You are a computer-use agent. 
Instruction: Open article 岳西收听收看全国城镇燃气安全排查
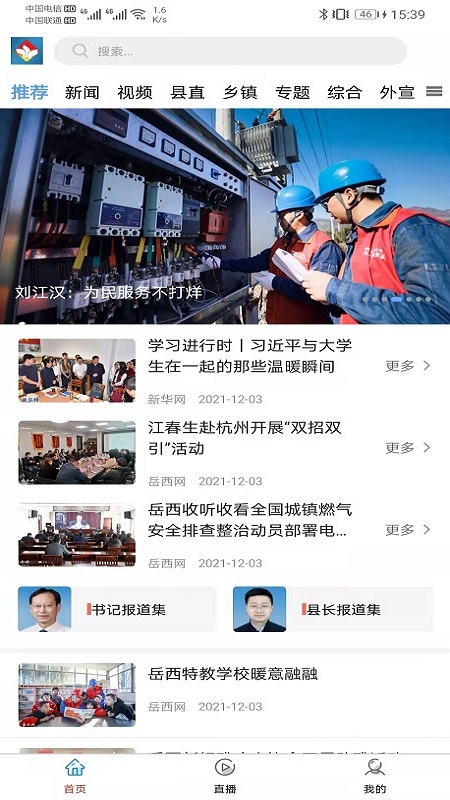tap(250, 520)
